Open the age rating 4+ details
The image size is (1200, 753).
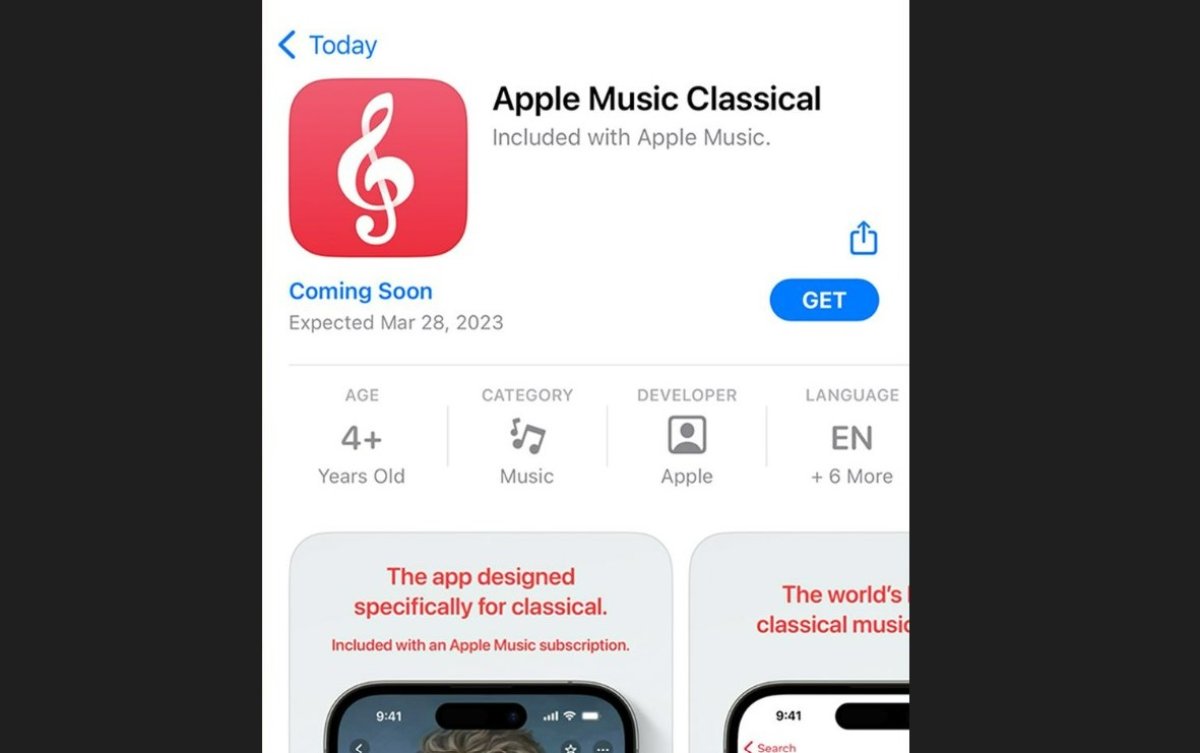tap(361, 438)
